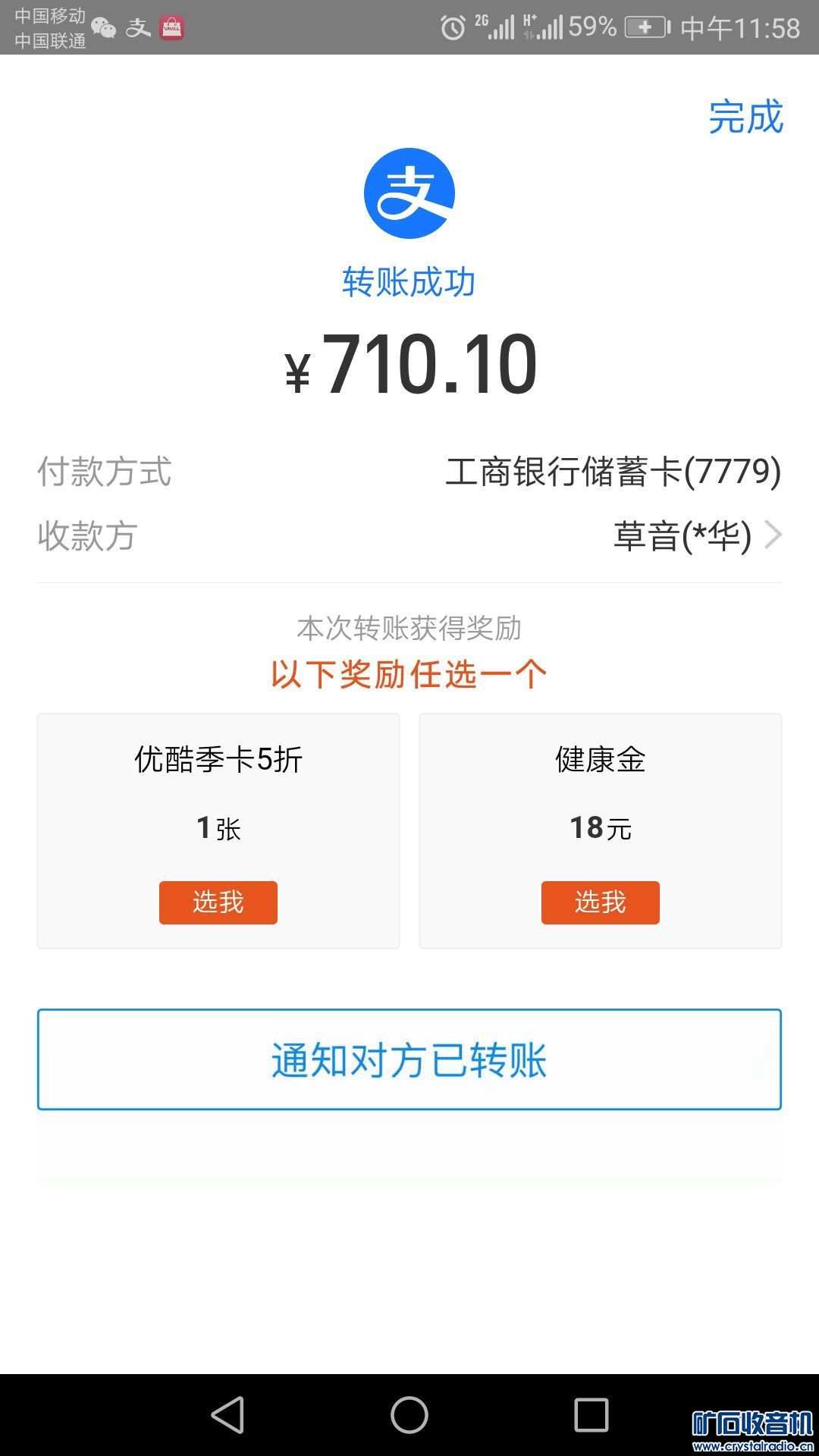Open the recent apps view

point(591,1415)
